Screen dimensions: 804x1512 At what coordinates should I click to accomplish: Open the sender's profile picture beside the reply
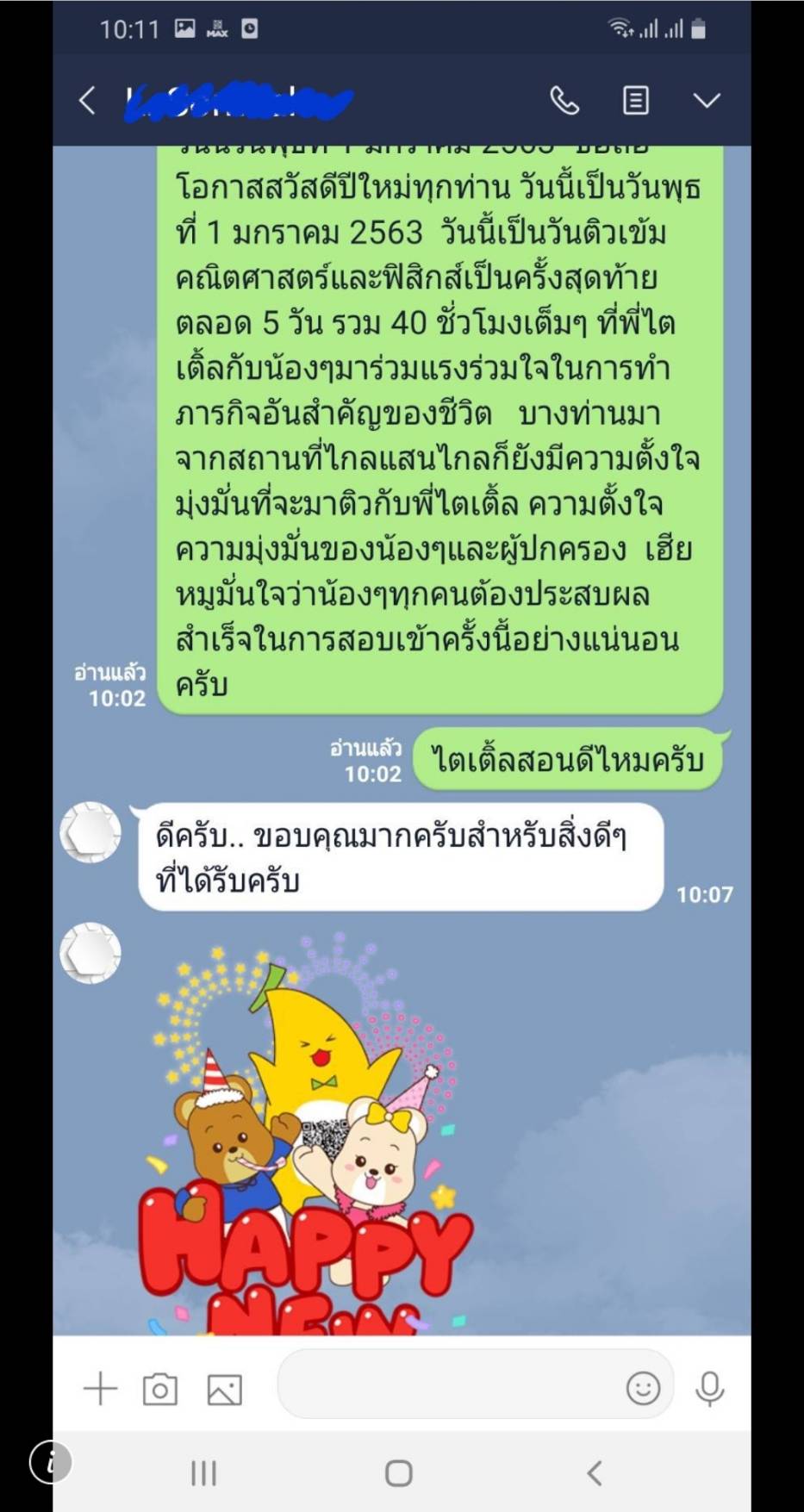90,832
